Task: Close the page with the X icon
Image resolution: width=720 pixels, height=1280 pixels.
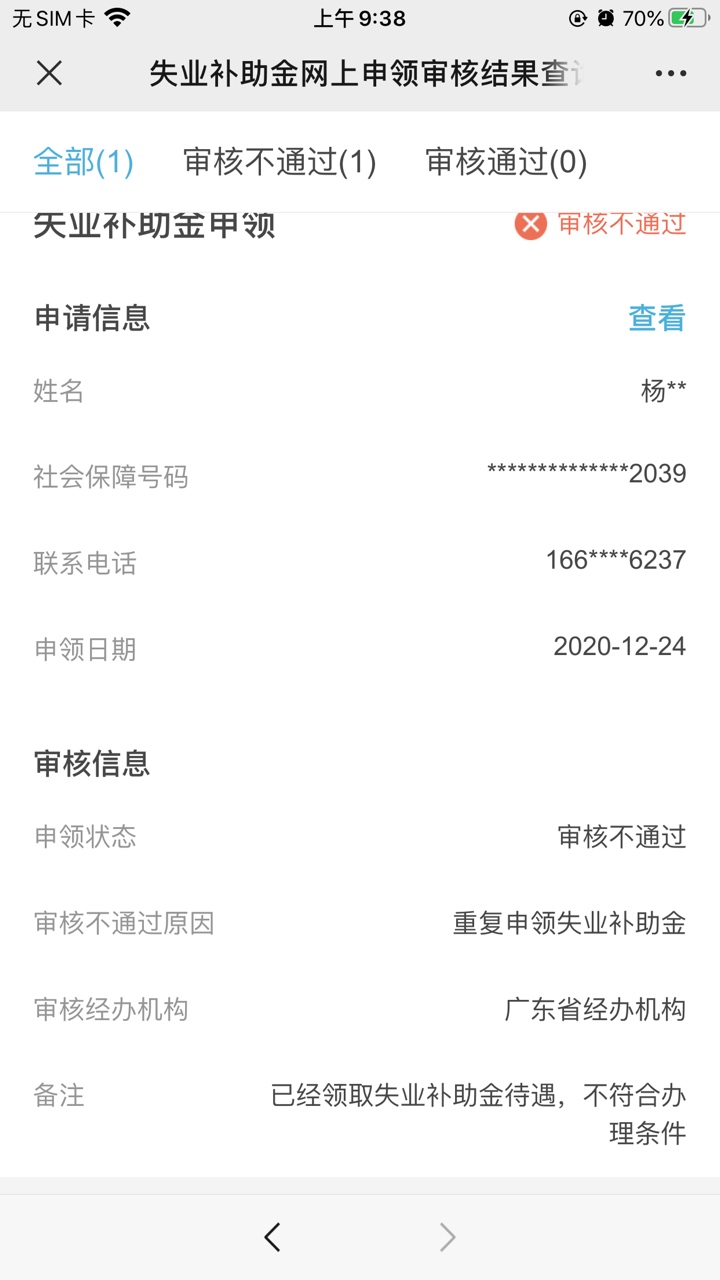Action: coord(49,73)
